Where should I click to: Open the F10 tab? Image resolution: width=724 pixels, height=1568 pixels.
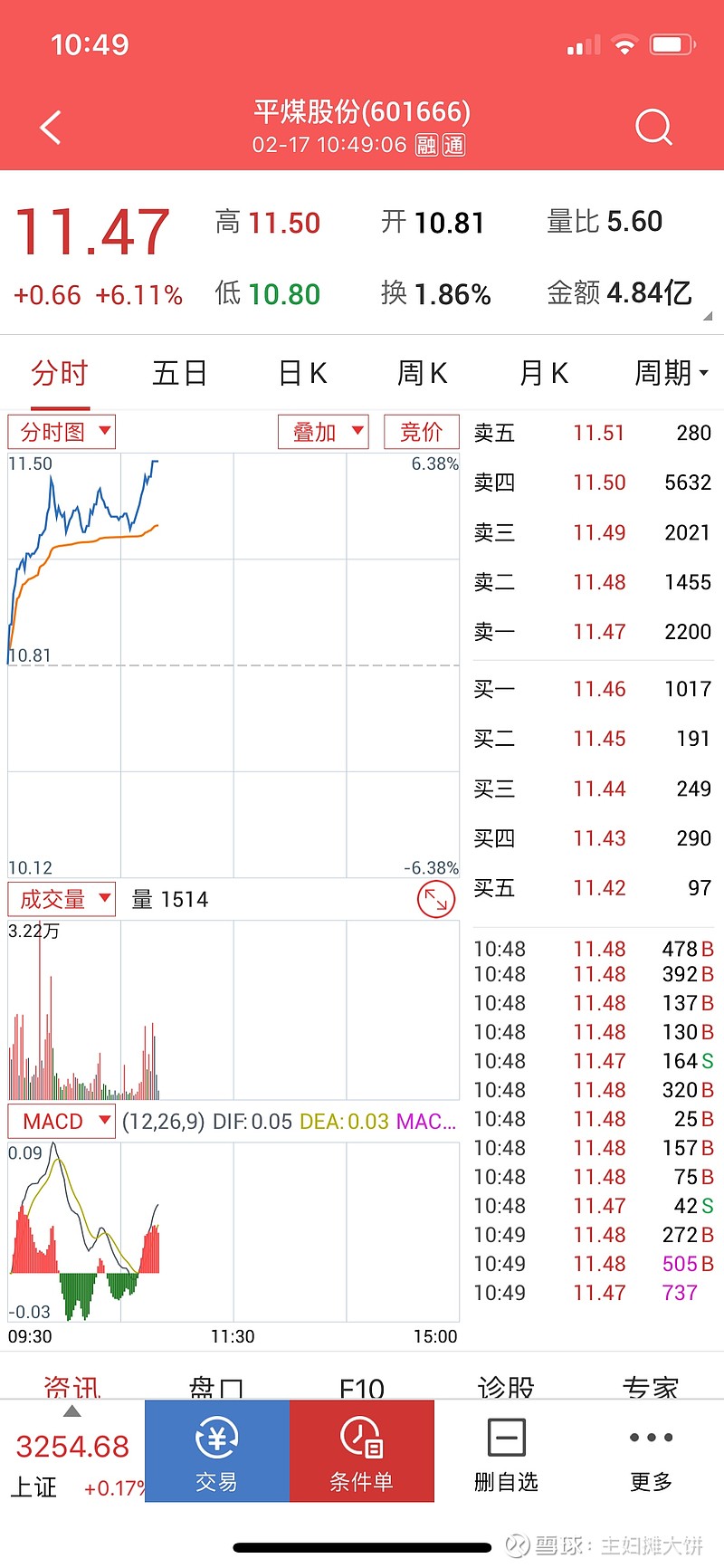click(x=362, y=1387)
